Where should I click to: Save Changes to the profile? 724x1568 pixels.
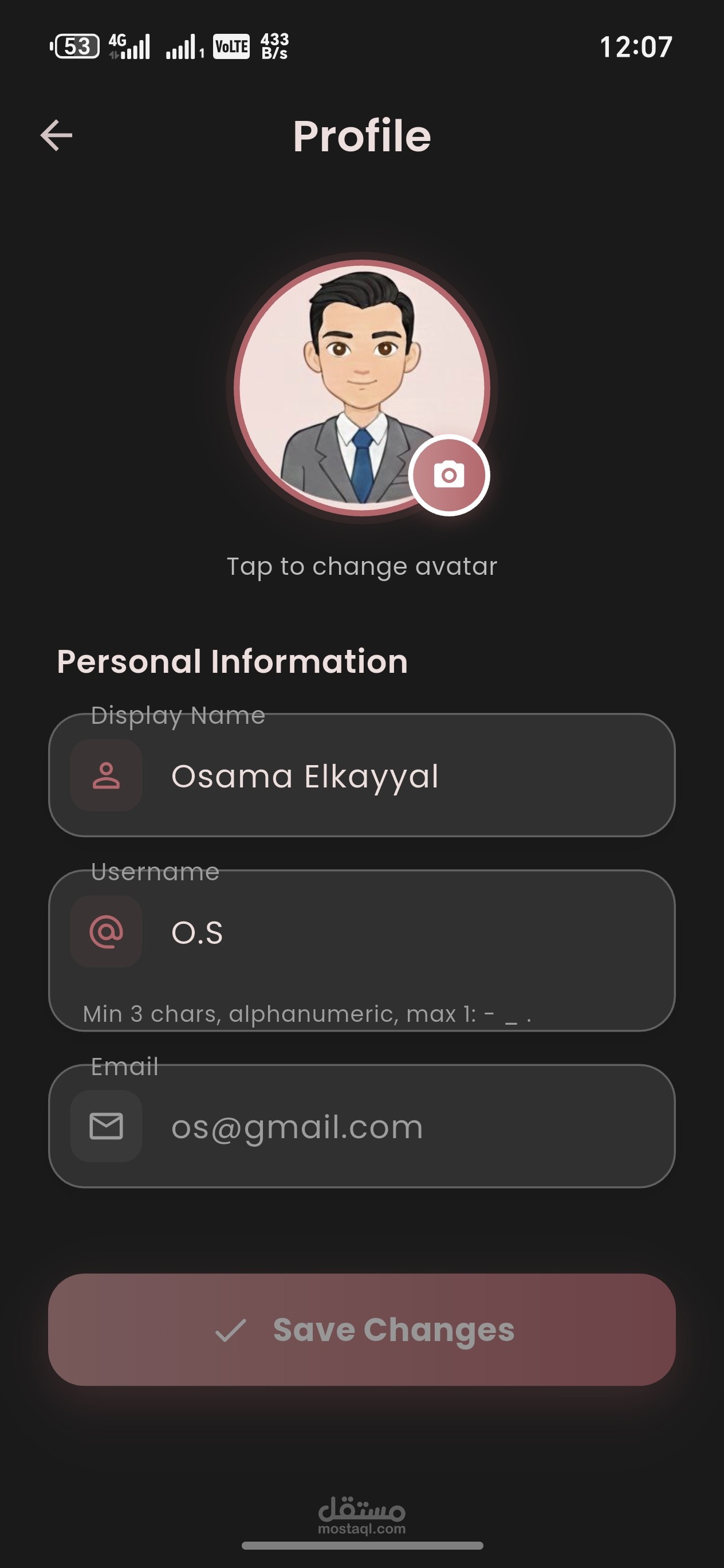(x=362, y=1330)
